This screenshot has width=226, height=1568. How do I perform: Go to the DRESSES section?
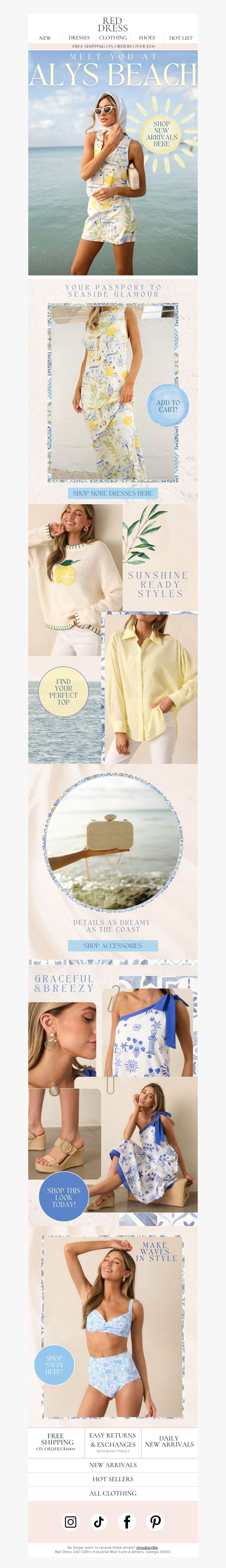pos(79,38)
